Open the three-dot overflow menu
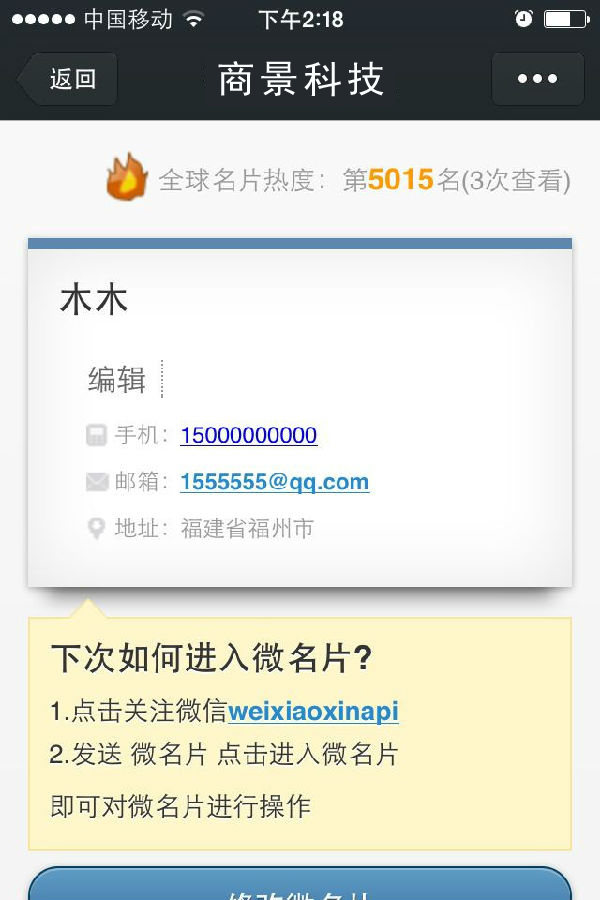The width and height of the screenshot is (600, 900). (x=537, y=79)
